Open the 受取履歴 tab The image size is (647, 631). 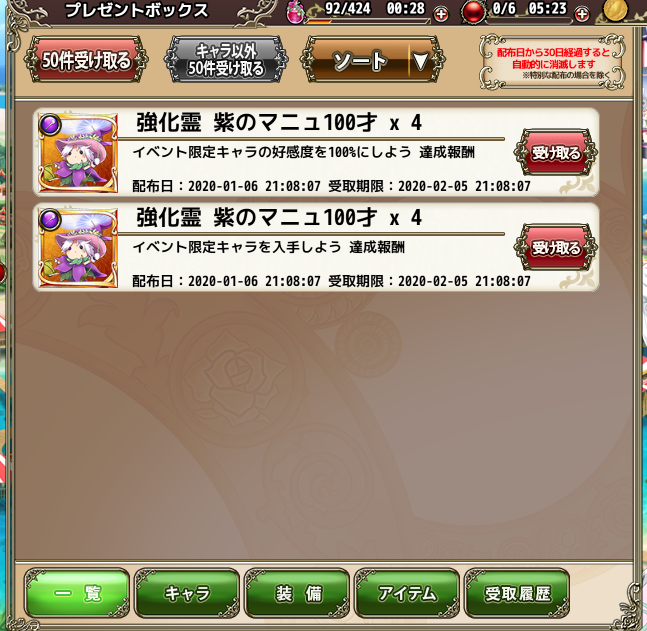[516, 593]
